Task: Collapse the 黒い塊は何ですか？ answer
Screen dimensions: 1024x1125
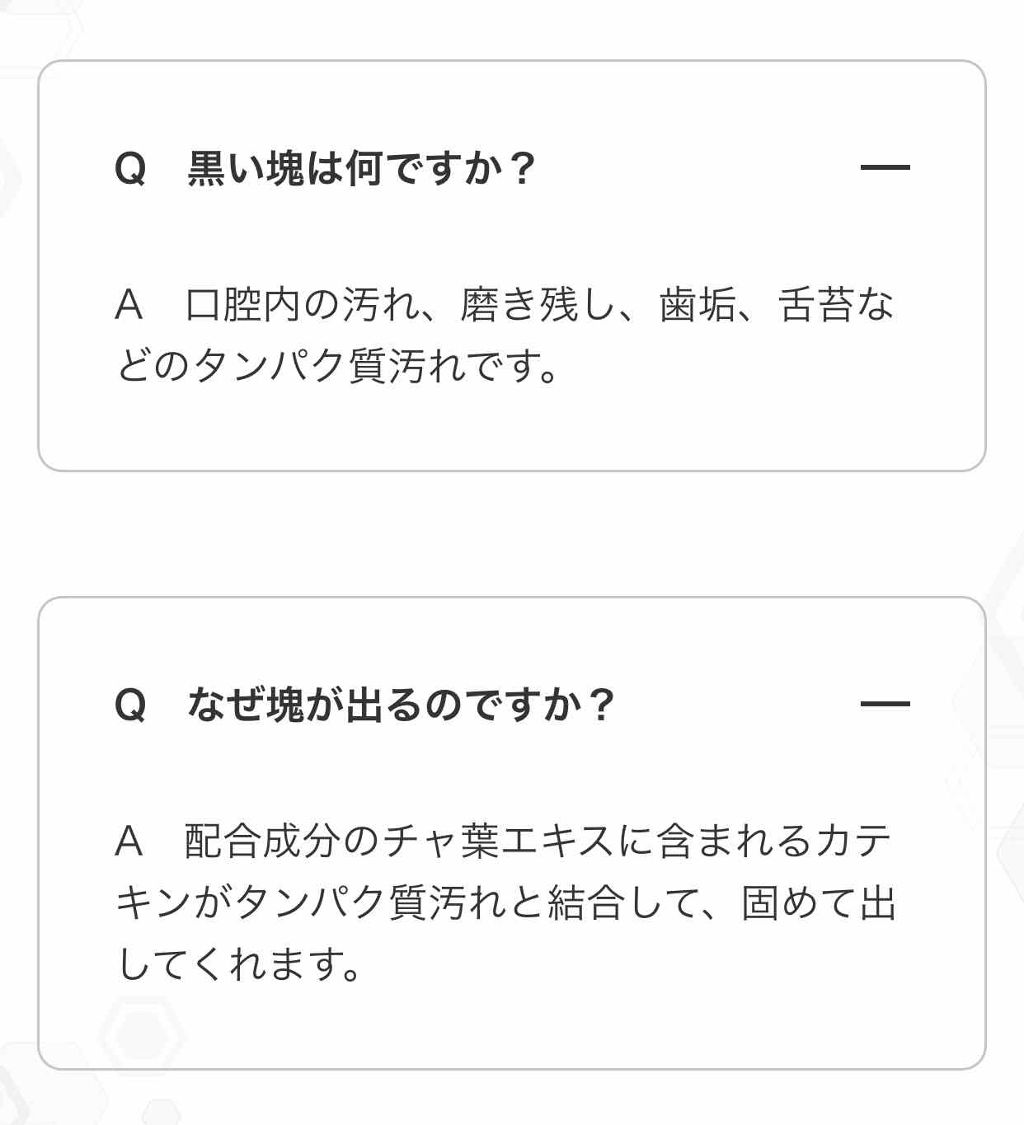Action: tap(885, 168)
